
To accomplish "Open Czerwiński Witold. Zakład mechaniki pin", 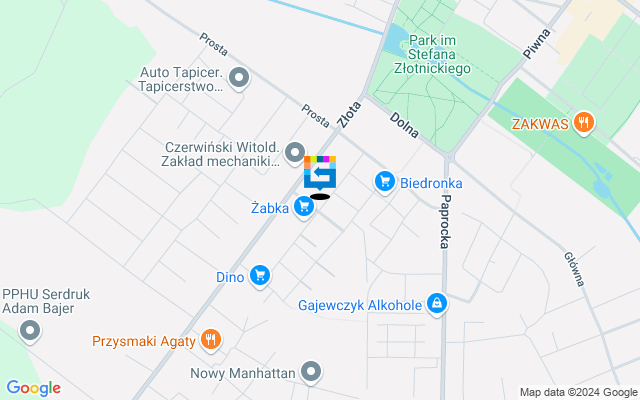I will [295, 153].
